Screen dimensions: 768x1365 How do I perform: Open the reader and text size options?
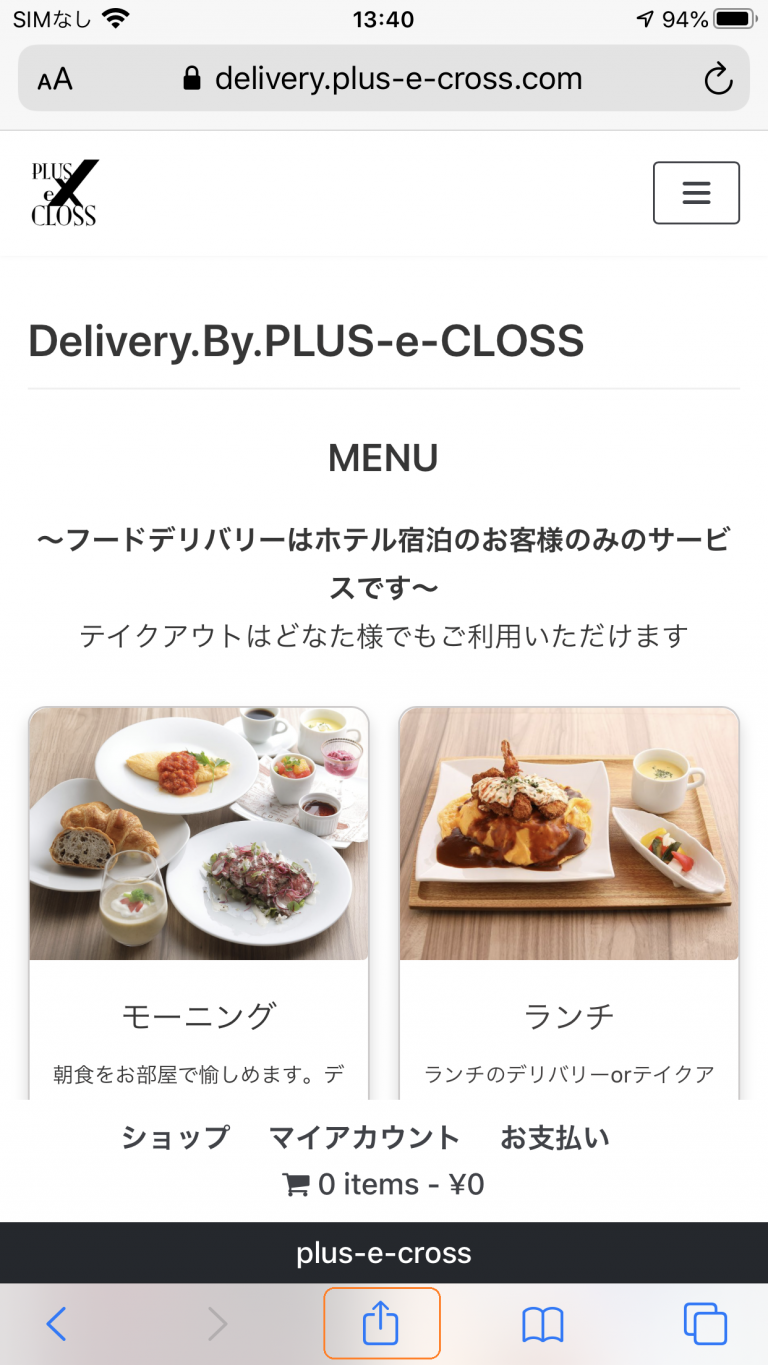pyautogui.click(x=55, y=80)
